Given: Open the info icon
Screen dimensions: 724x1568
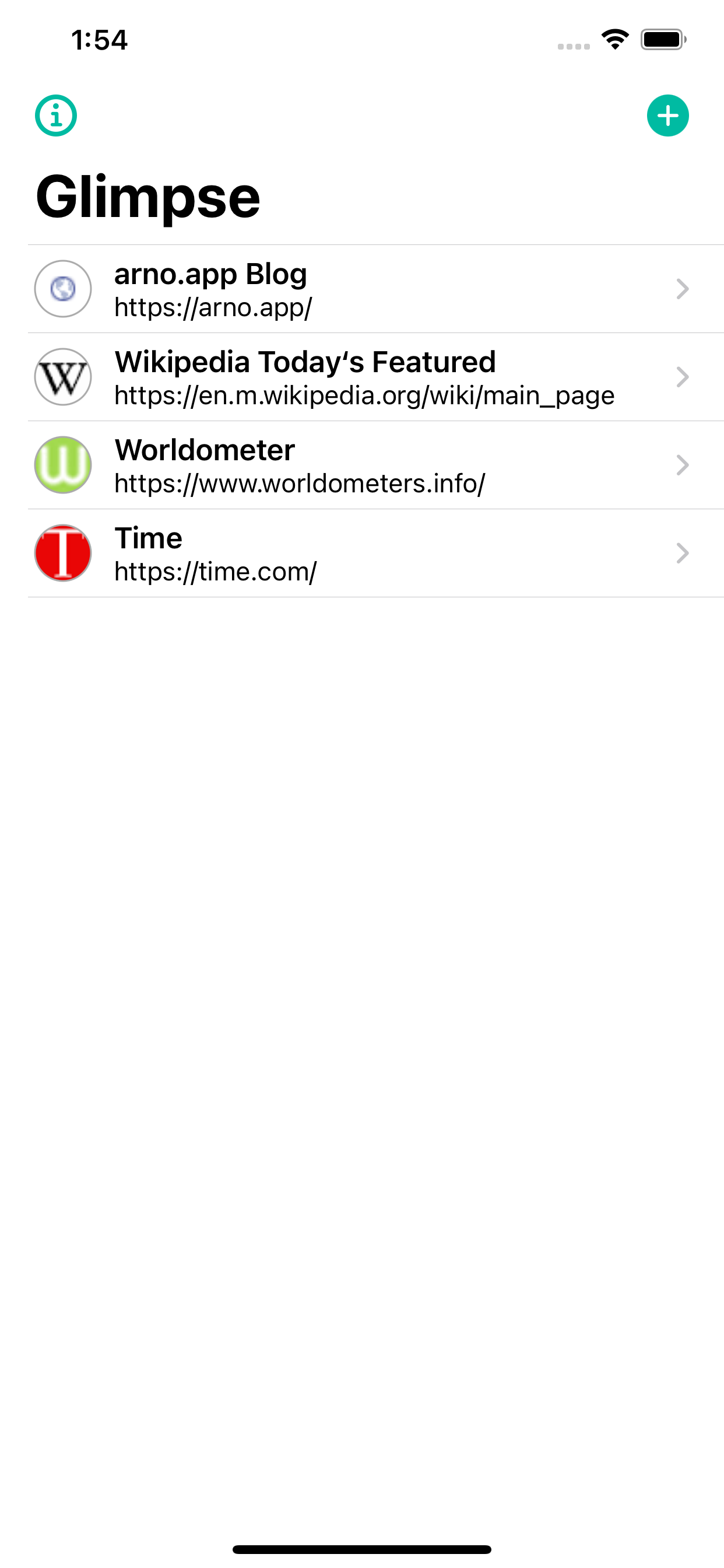Looking at the screenshot, I should coord(56,116).
